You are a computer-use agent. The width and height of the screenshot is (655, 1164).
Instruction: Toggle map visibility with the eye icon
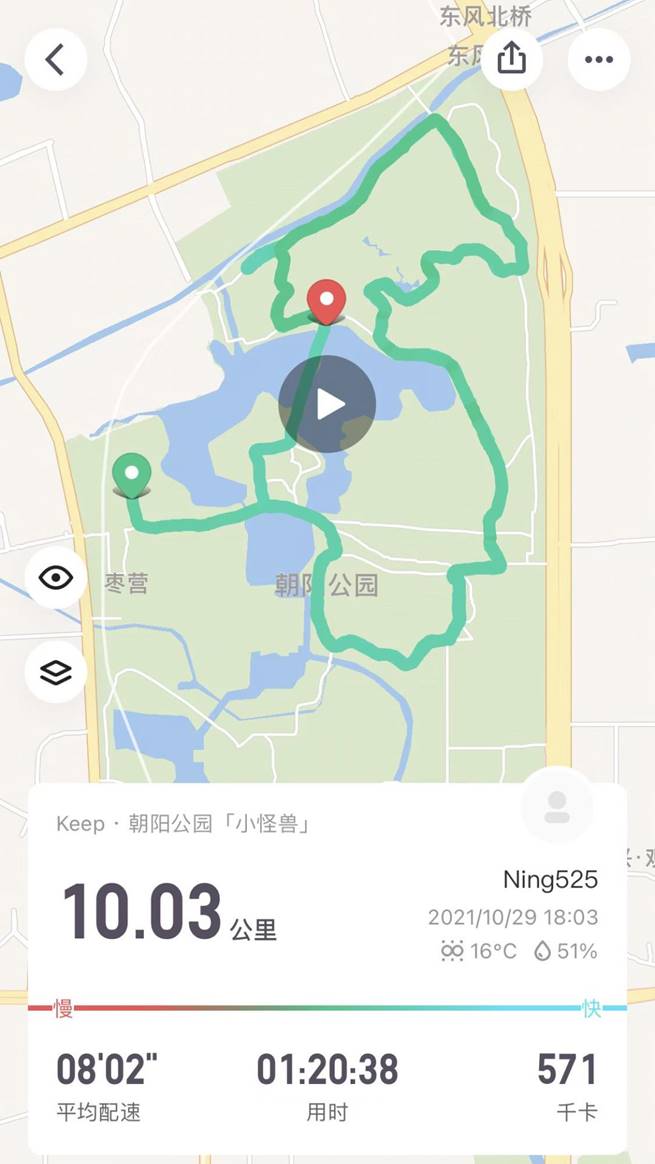coord(56,578)
